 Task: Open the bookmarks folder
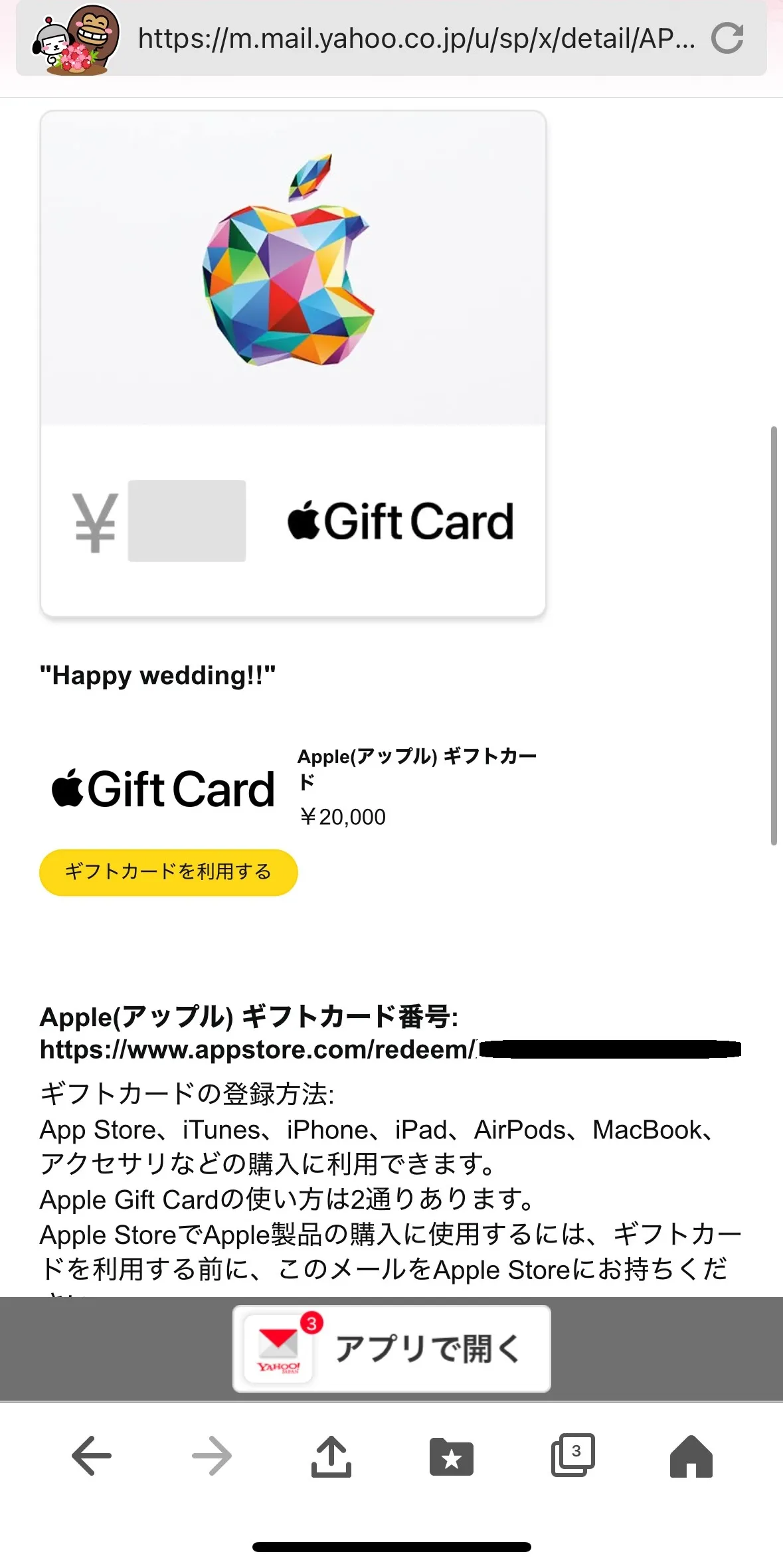pos(452,1457)
